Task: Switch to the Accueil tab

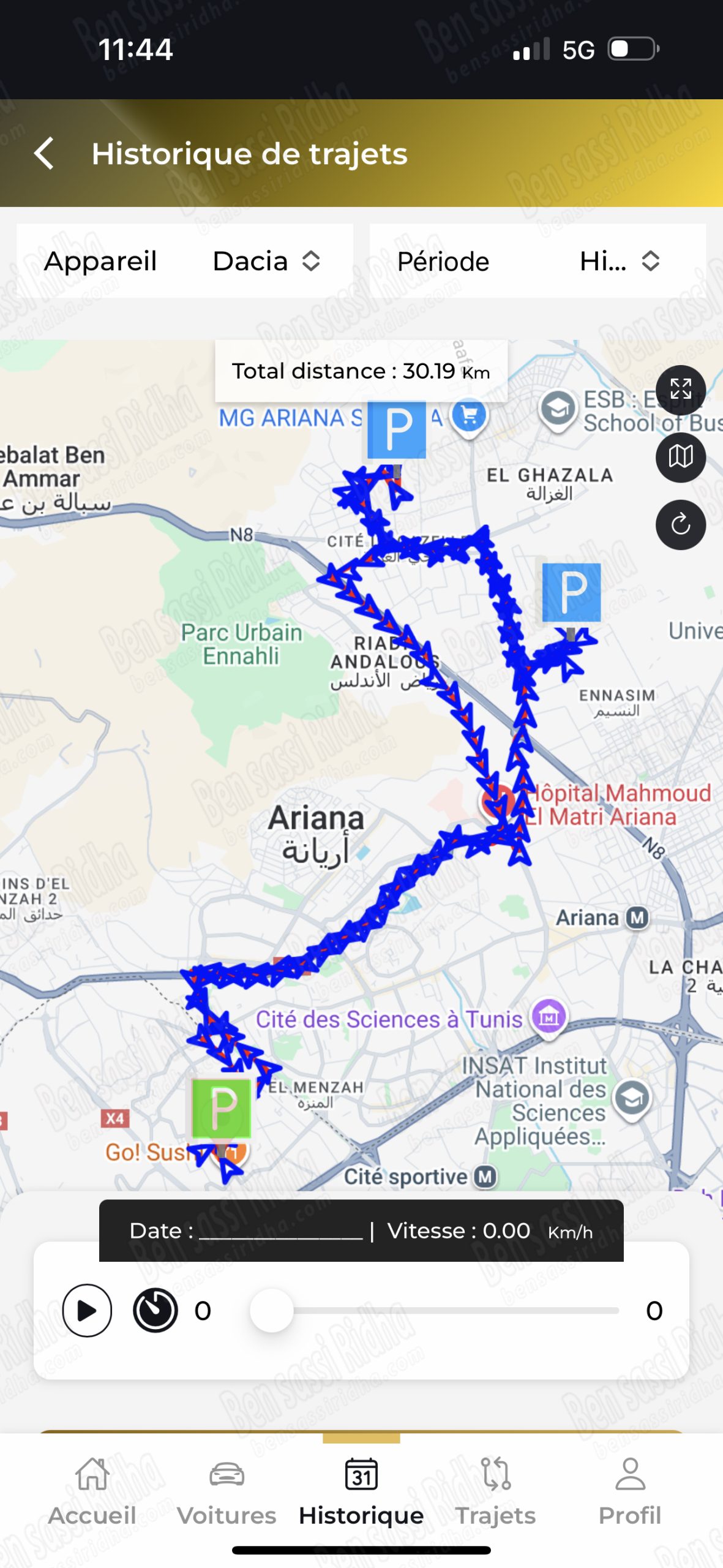Action: (92, 1491)
